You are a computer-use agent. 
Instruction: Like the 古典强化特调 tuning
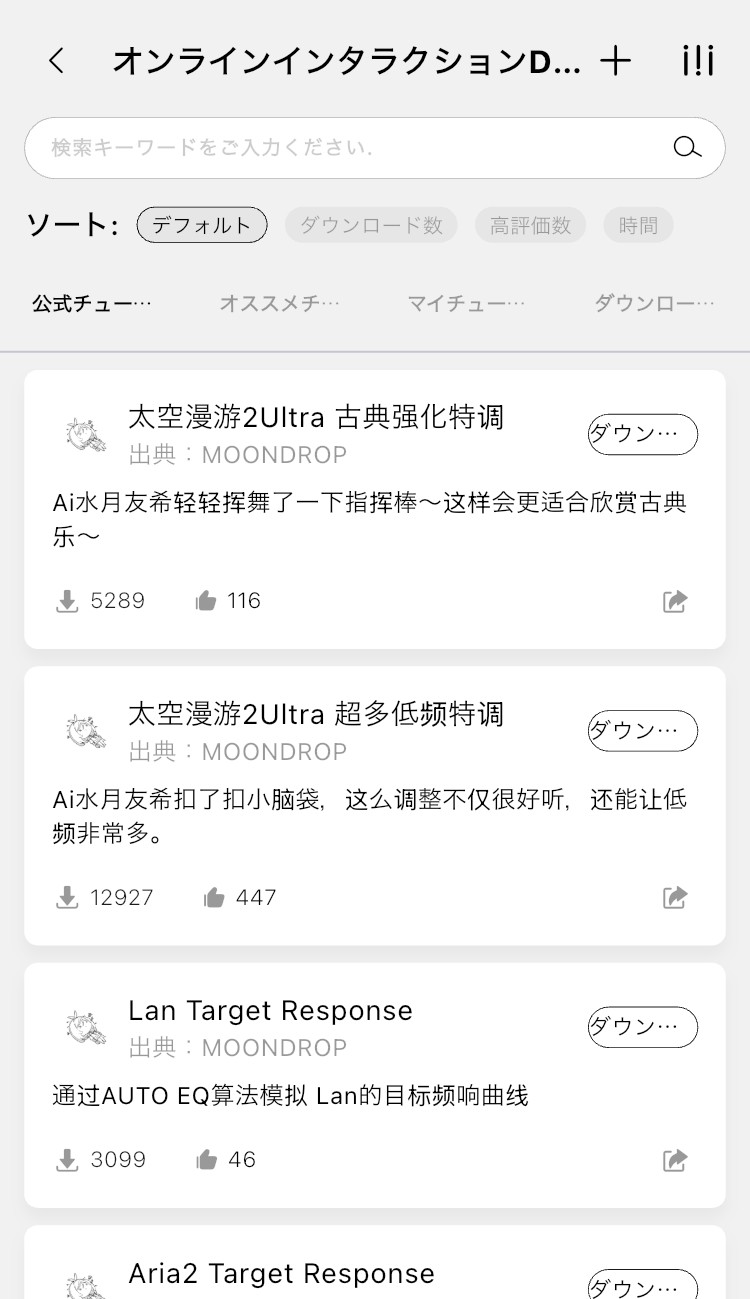coord(207,601)
